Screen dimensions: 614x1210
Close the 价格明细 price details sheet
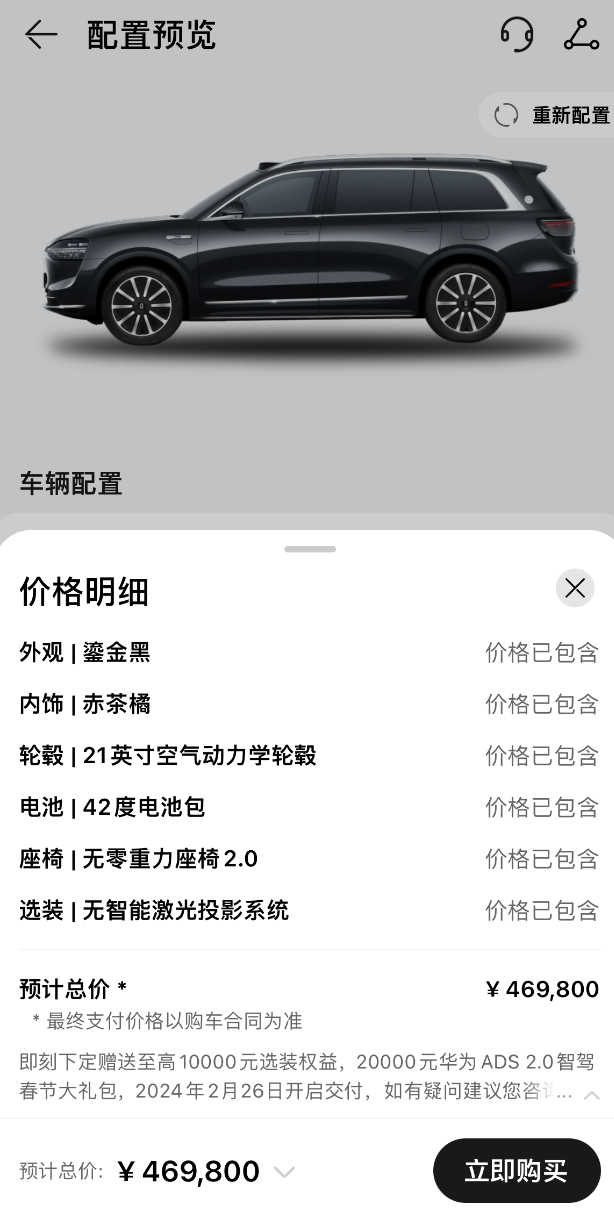[x=575, y=589]
